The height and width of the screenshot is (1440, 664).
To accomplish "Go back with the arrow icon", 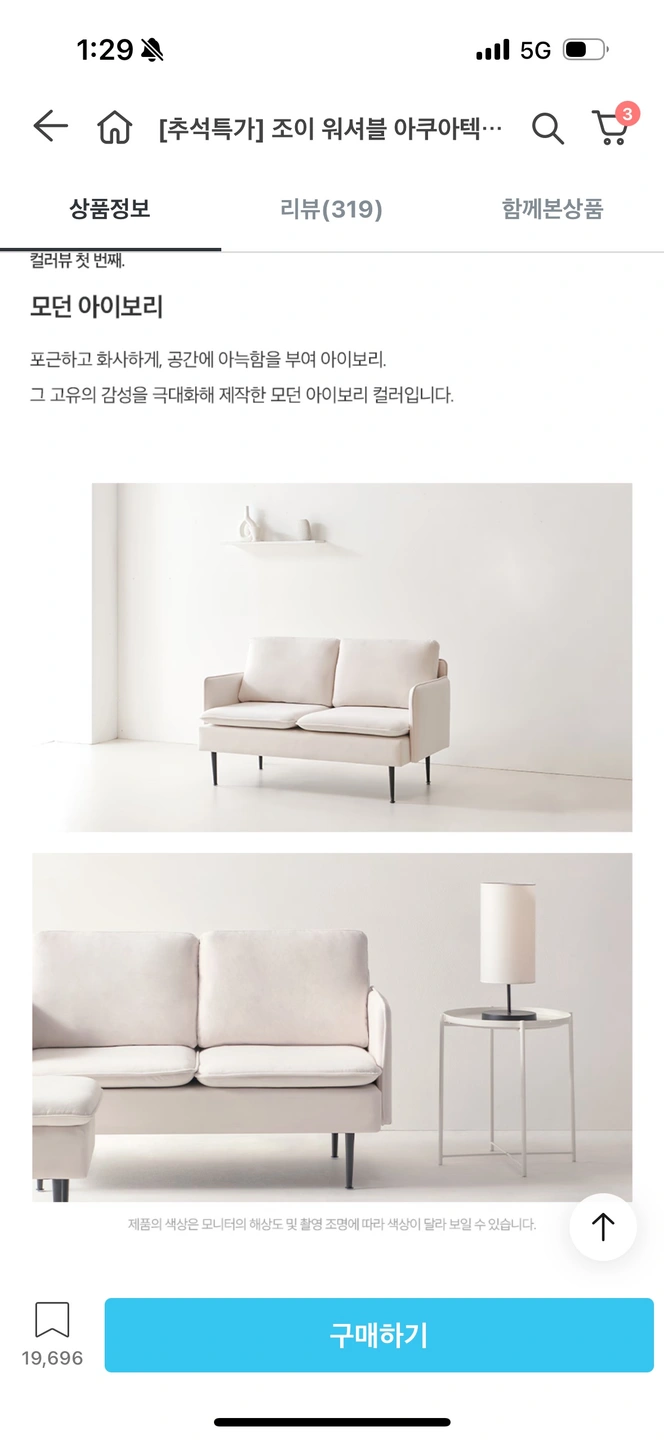I will [50, 127].
